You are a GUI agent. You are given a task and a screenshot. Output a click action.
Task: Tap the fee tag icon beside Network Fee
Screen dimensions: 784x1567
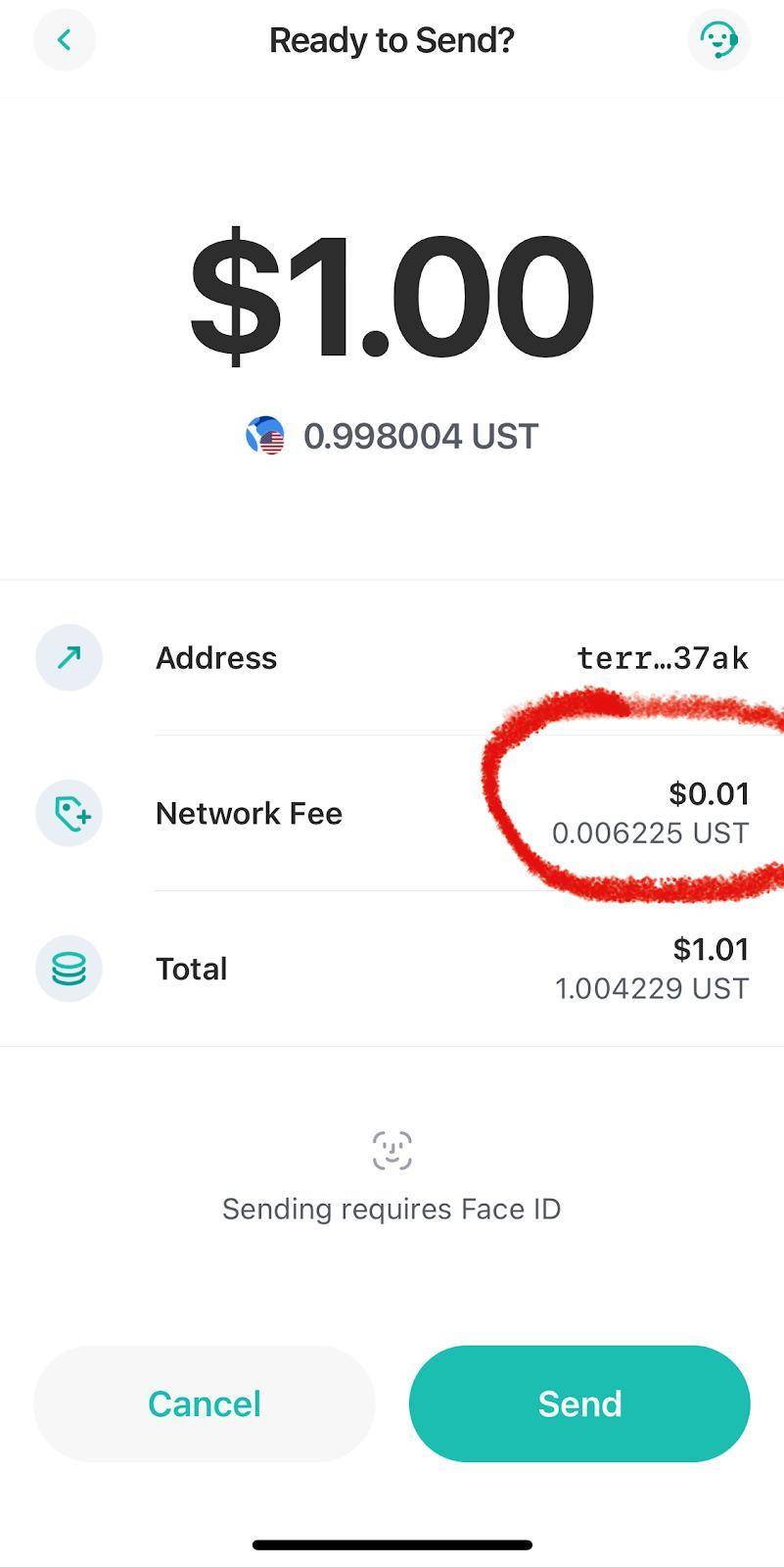68,813
